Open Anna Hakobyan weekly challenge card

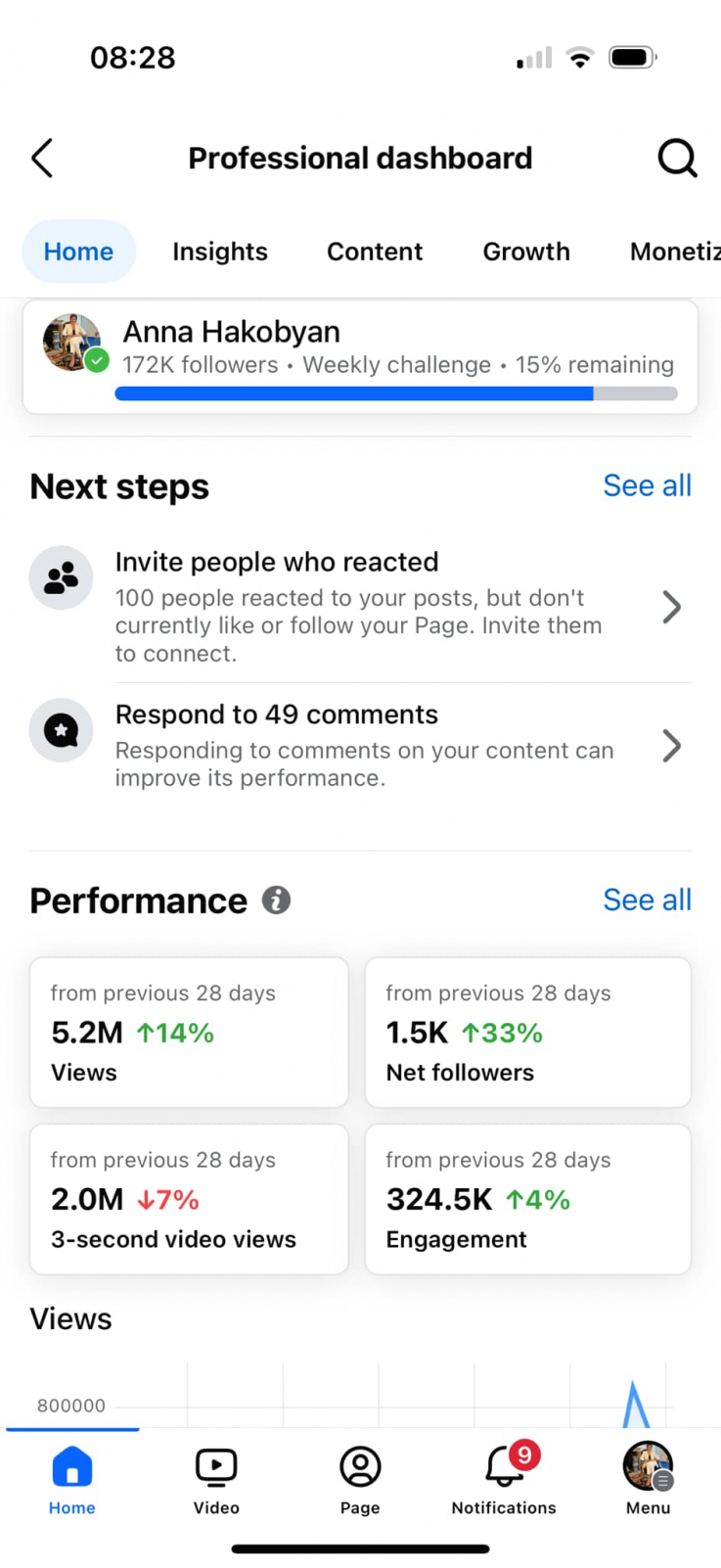[x=360, y=357]
